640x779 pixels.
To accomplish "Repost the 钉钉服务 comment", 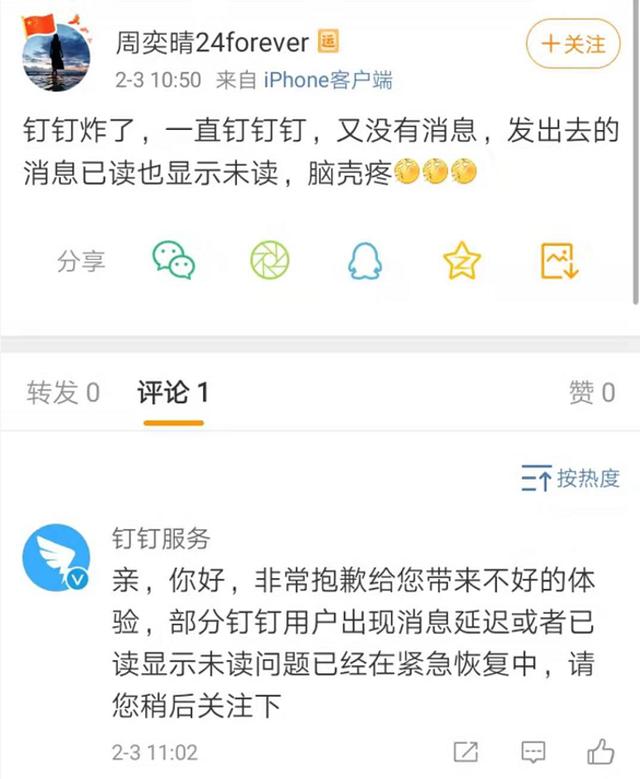I will coord(466,751).
